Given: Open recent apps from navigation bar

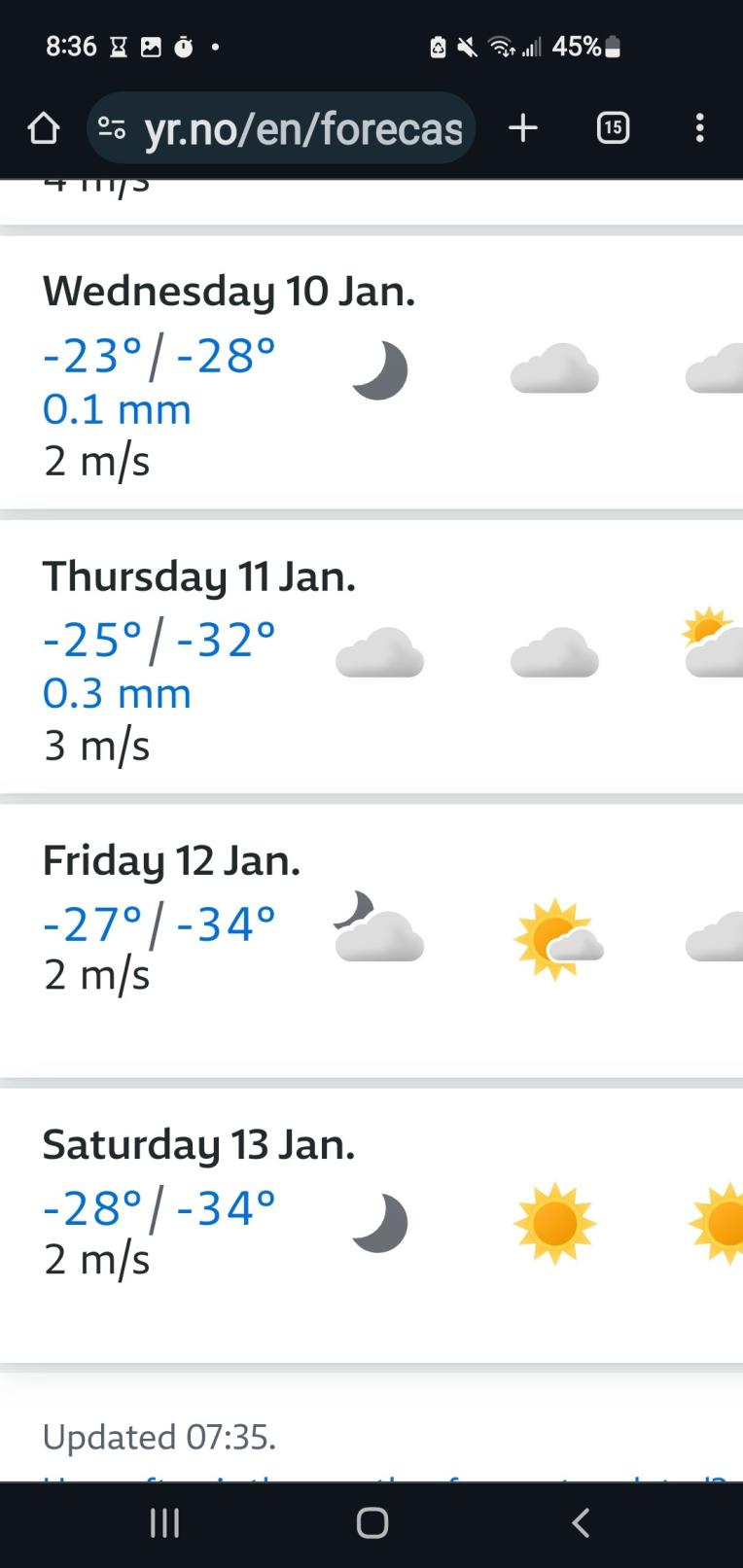Looking at the screenshot, I should 164,1522.
